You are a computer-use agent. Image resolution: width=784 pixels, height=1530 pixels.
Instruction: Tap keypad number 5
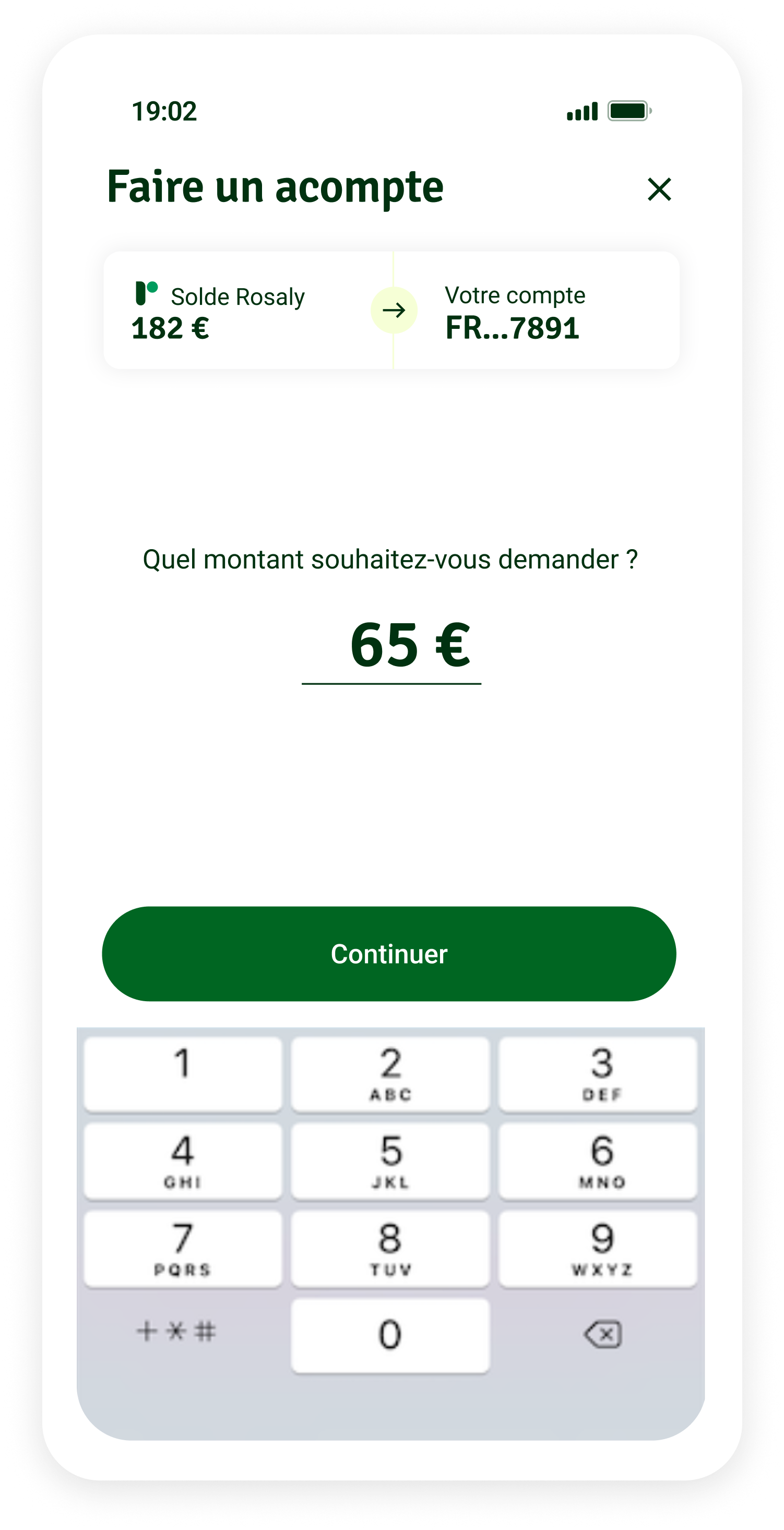click(390, 1161)
